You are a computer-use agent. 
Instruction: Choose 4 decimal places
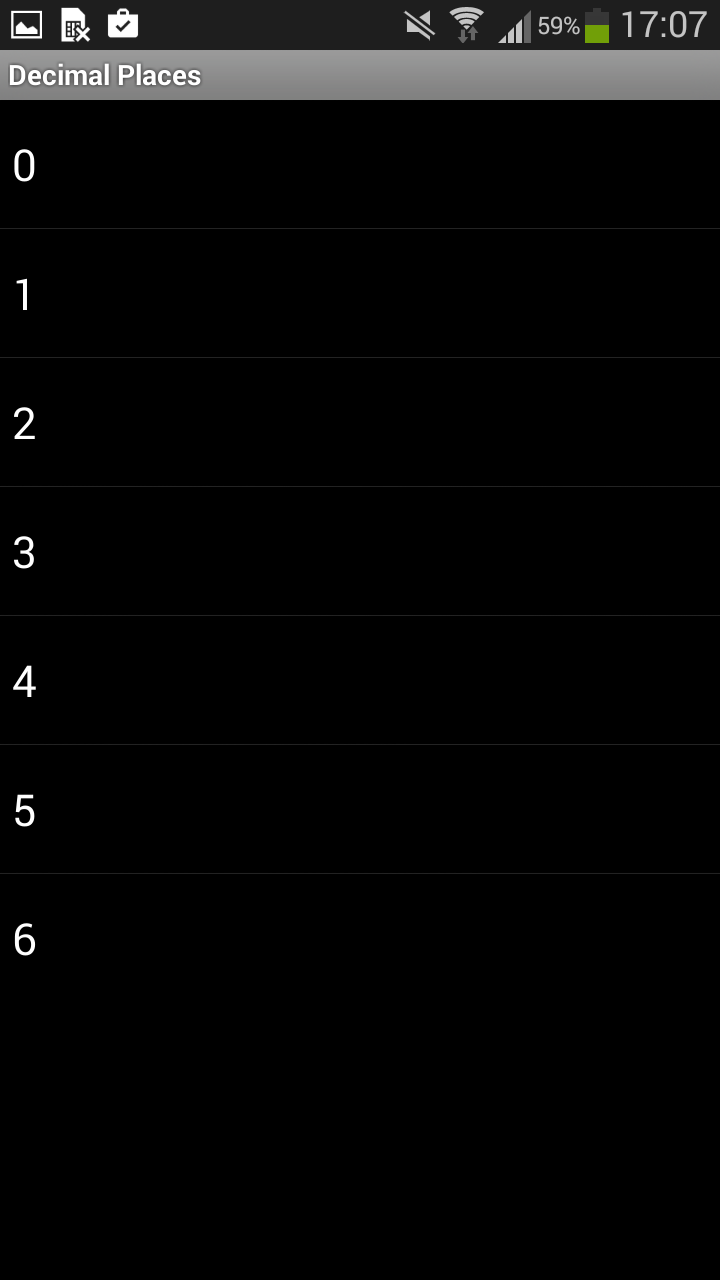pyautogui.click(x=360, y=680)
